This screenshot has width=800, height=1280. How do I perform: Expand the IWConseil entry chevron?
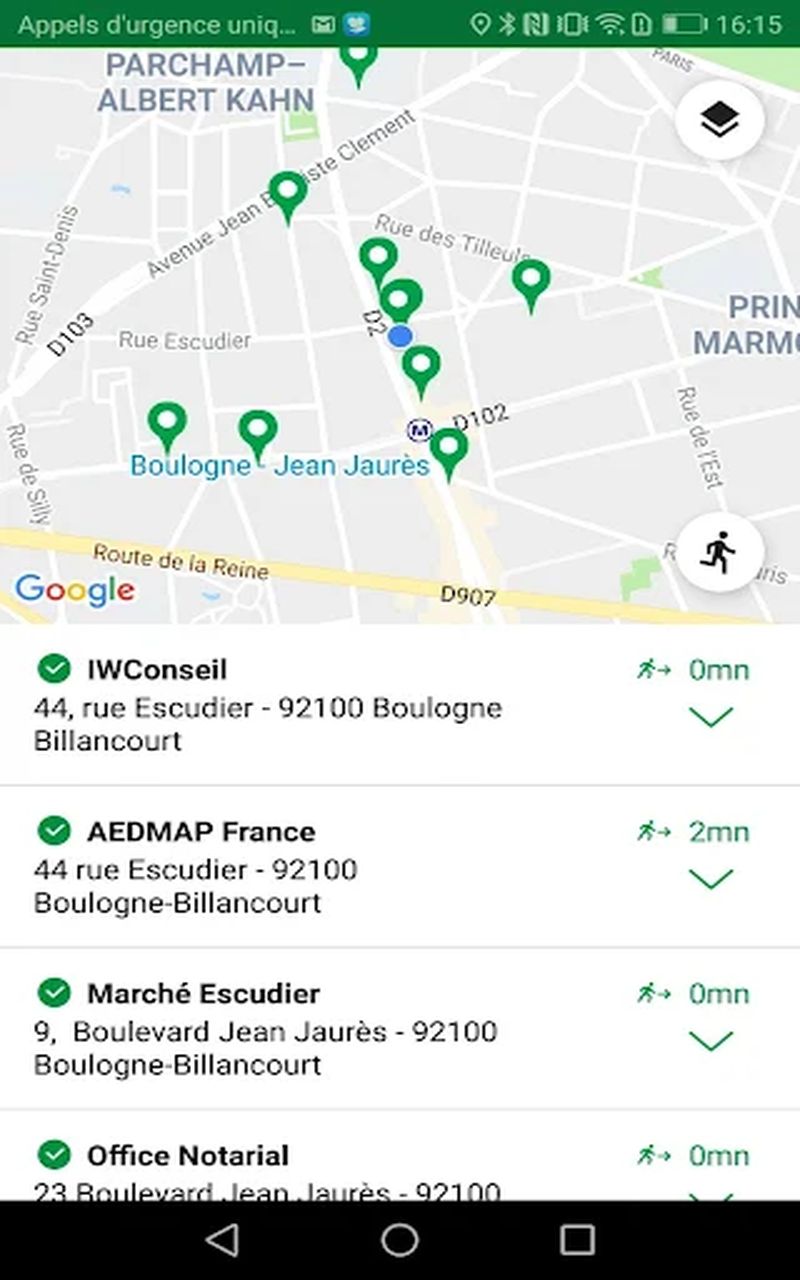tap(712, 717)
